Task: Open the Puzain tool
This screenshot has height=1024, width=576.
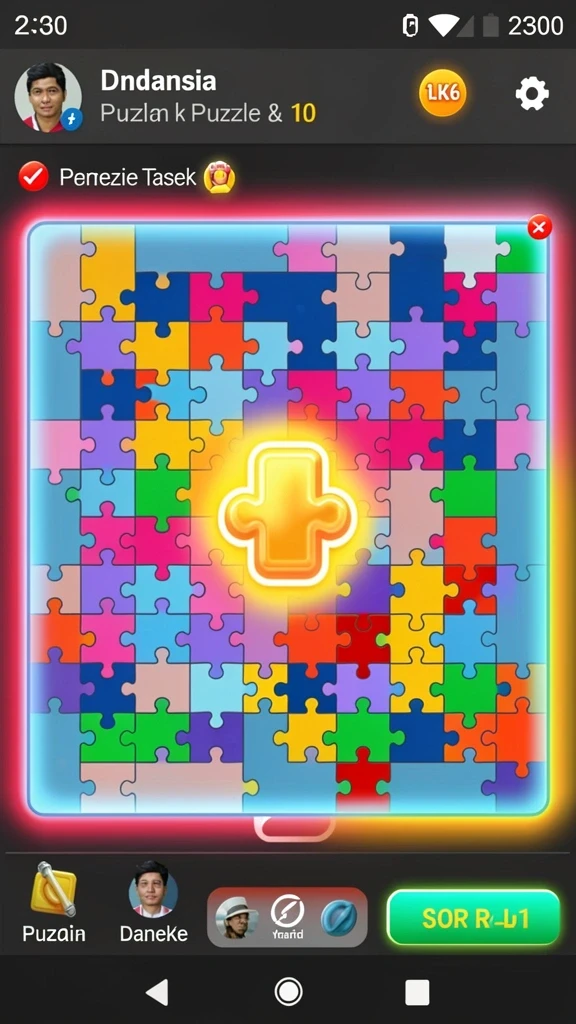Action: [x=54, y=901]
